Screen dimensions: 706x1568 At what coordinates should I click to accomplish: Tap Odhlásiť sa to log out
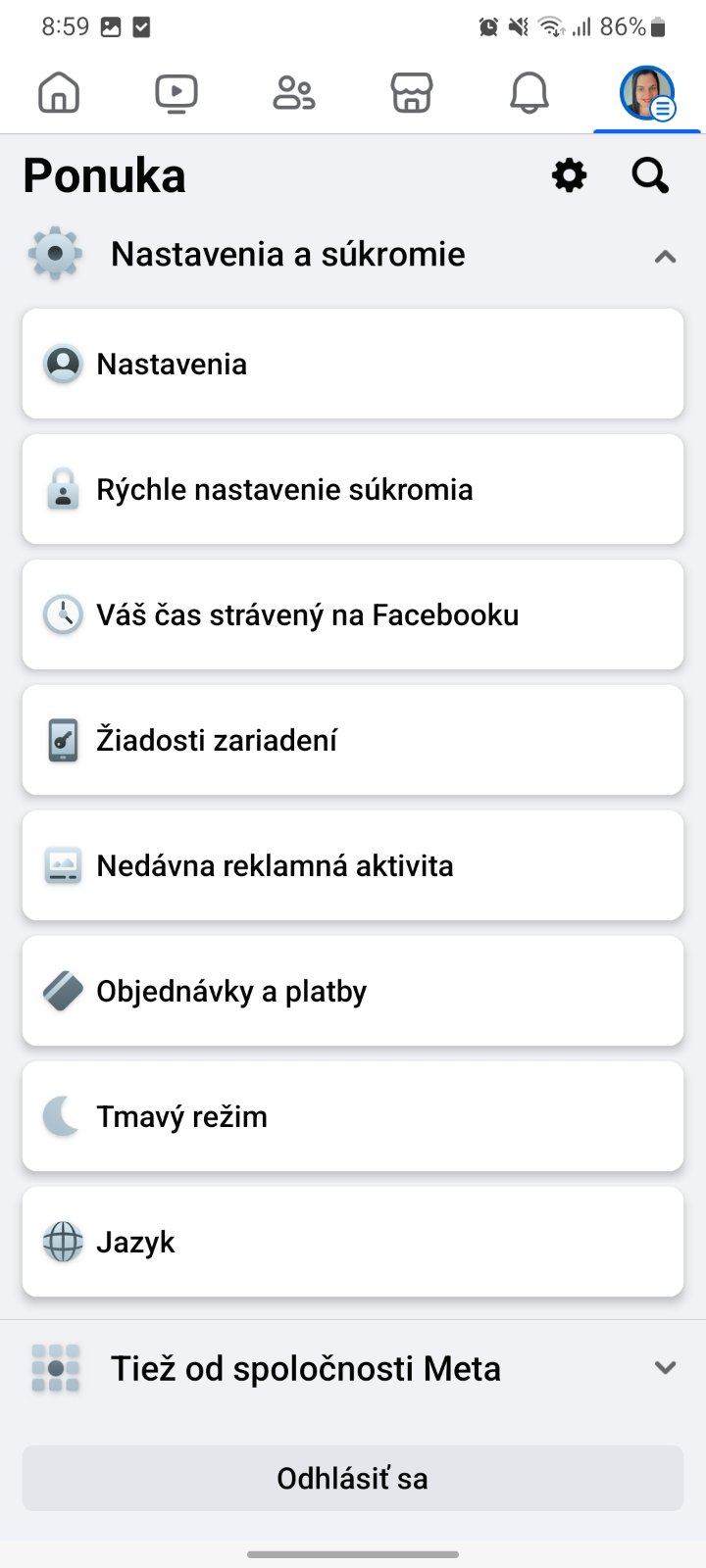pos(353,1478)
